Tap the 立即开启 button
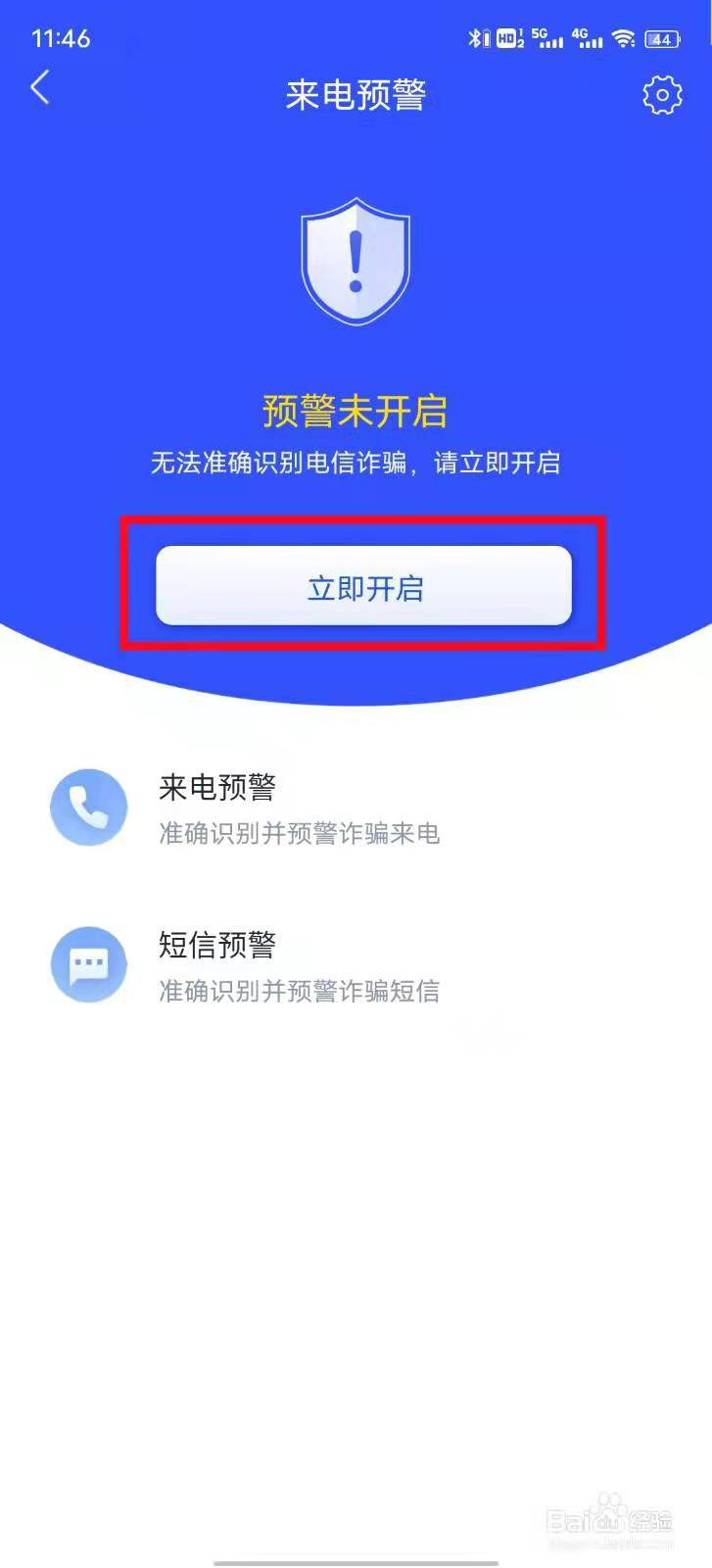Screen dimensions: 712x1568 pyautogui.click(x=363, y=586)
